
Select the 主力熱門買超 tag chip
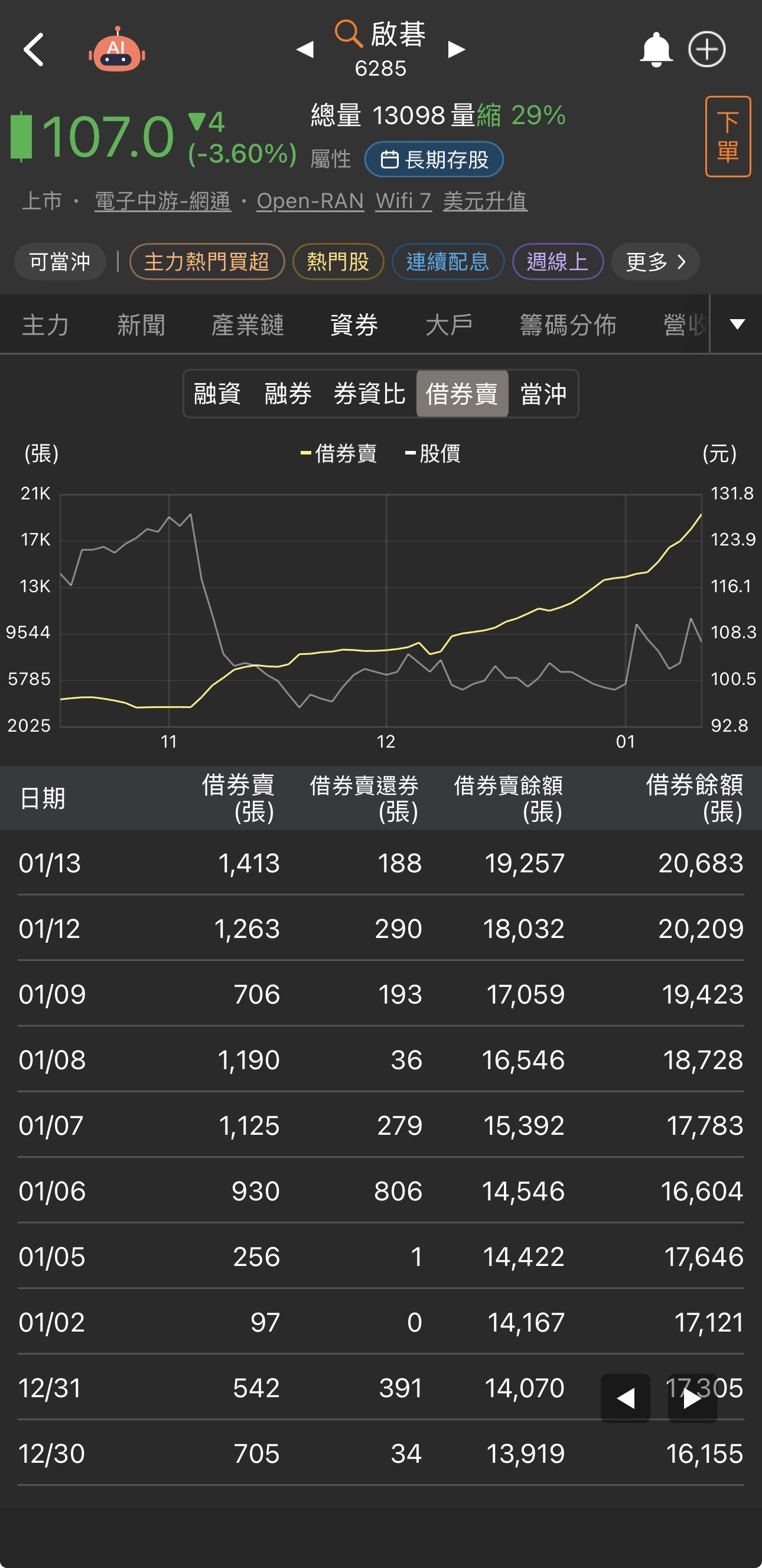(207, 262)
